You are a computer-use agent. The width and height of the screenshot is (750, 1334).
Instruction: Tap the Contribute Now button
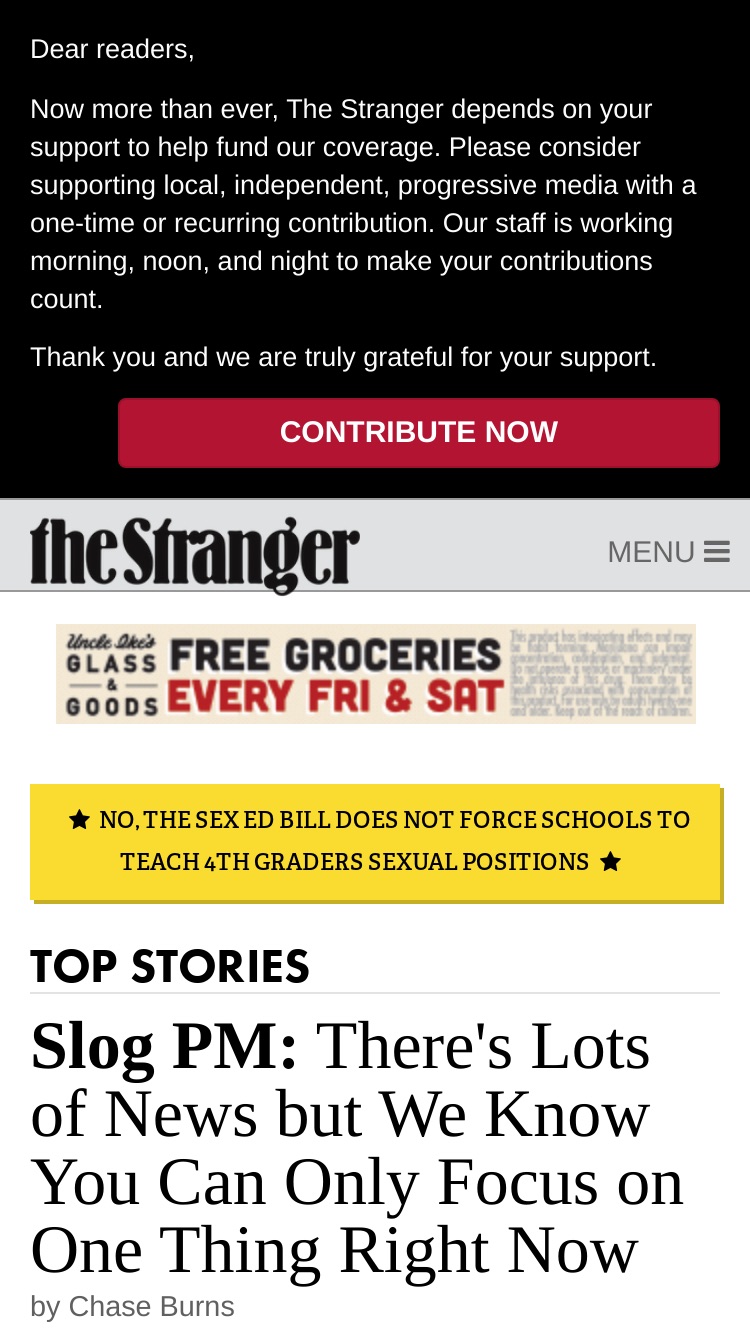coord(418,433)
